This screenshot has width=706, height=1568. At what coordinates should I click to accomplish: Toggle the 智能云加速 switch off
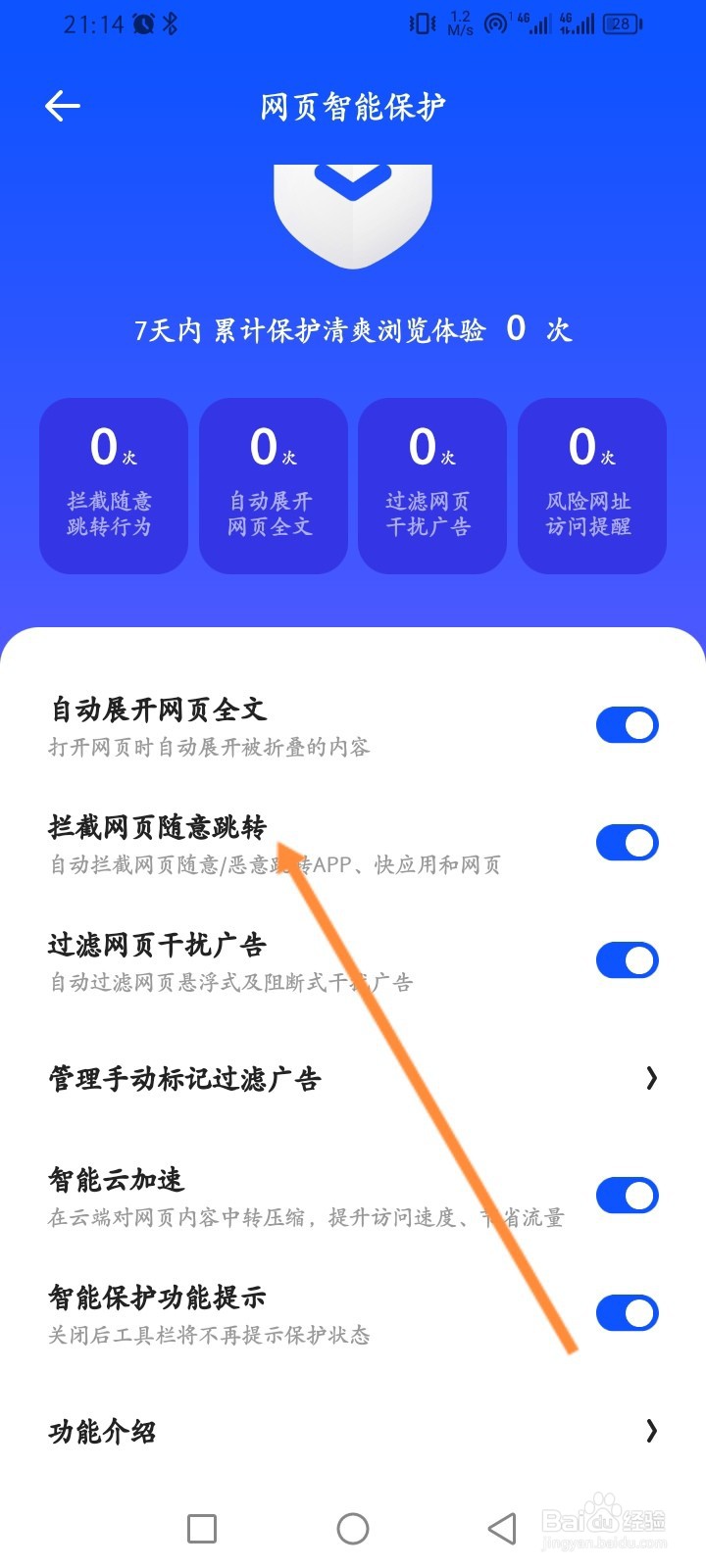(627, 1196)
